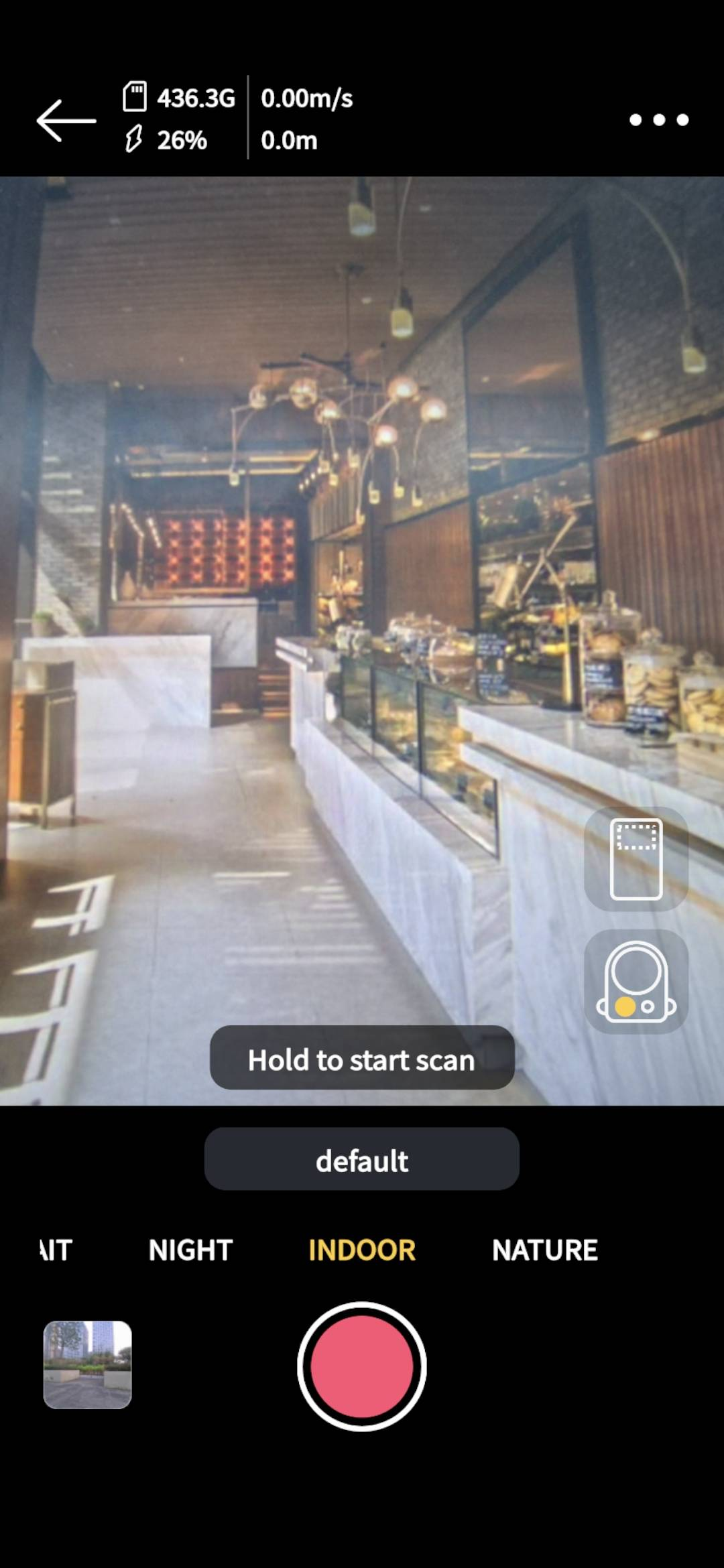Screen dimensions: 724x1568
Task: Open the scanner device status icon
Action: click(636, 982)
